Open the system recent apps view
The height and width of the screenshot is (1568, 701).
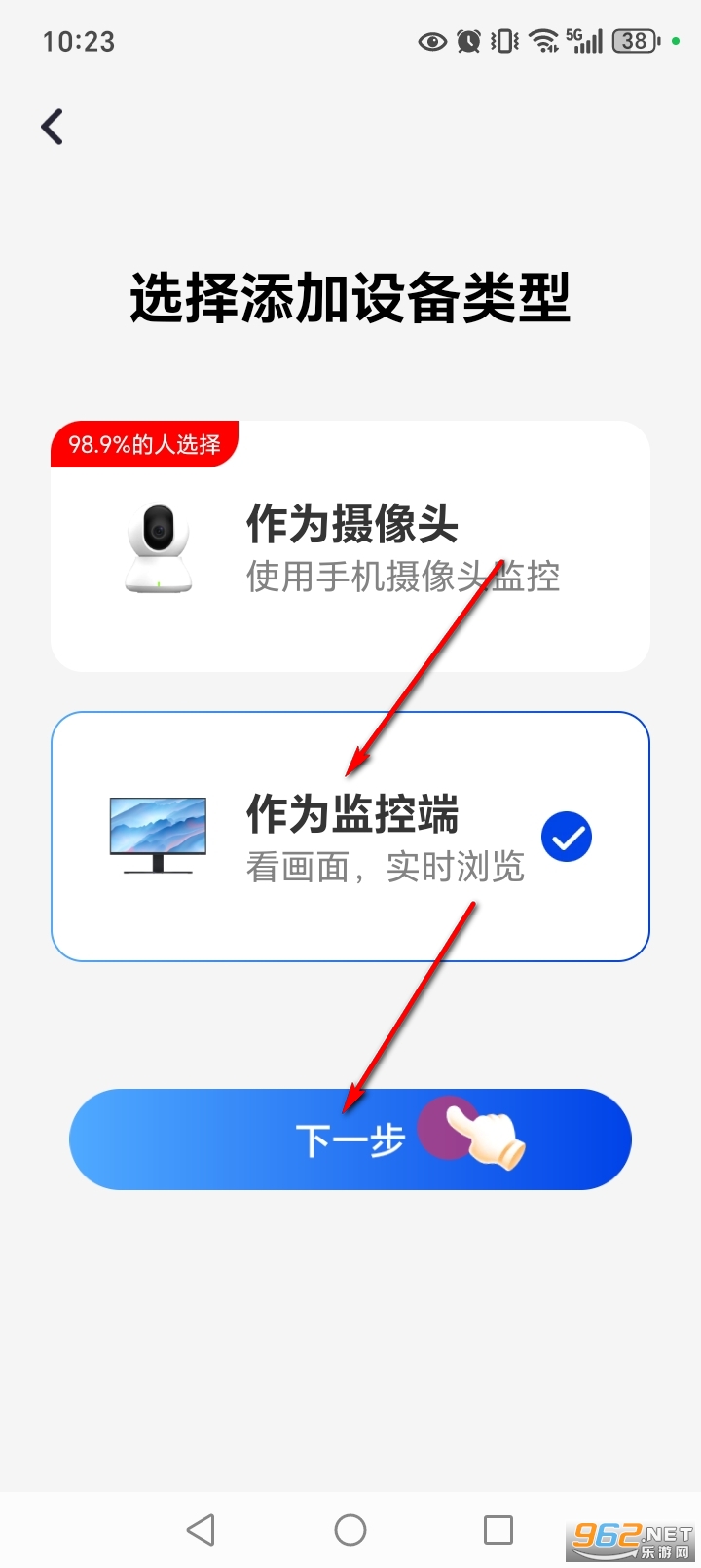(x=498, y=1529)
